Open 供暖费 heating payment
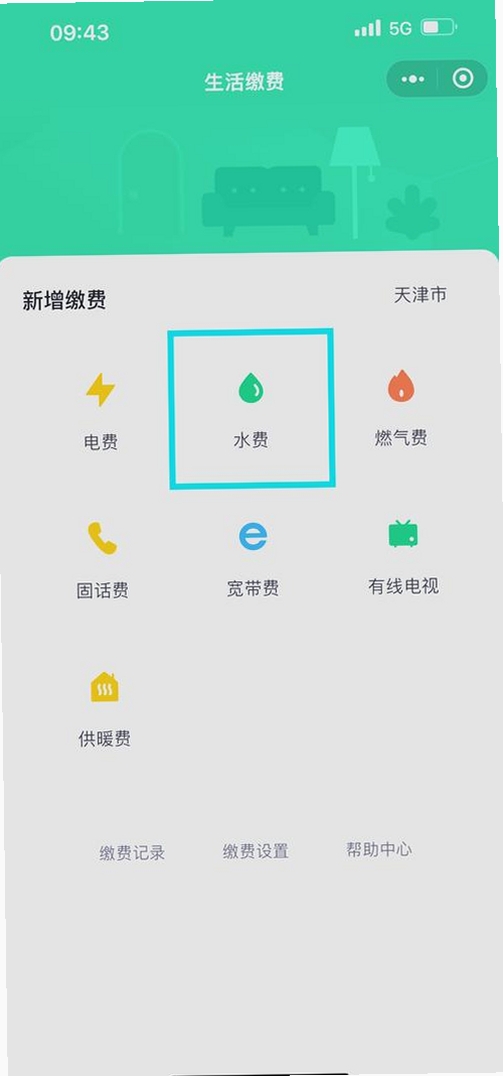This screenshot has height=1076, width=503. point(104,710)
